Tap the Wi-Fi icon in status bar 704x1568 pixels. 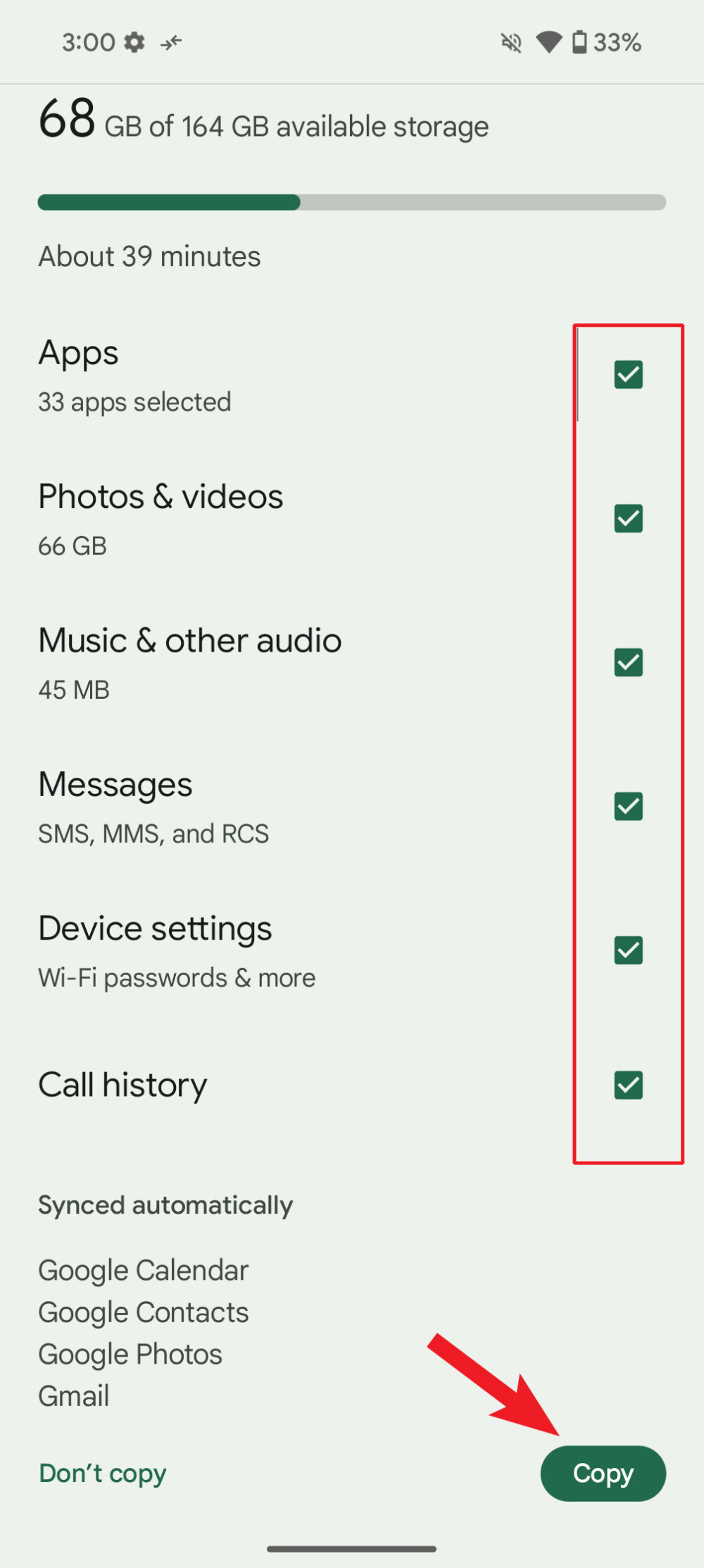[548, 42]
